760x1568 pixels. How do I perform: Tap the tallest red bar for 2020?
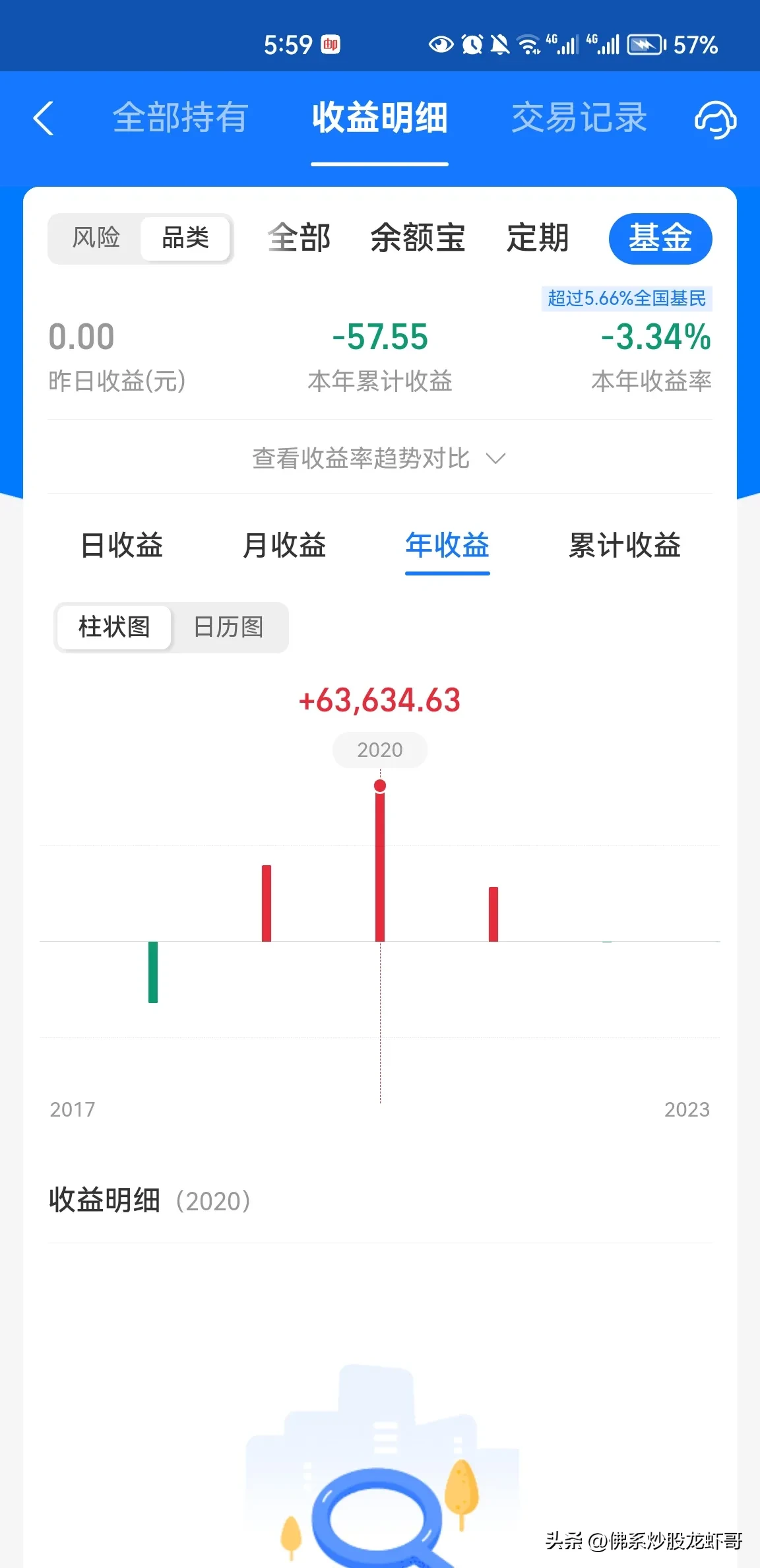pyautogui.click(x=380, y=865)
